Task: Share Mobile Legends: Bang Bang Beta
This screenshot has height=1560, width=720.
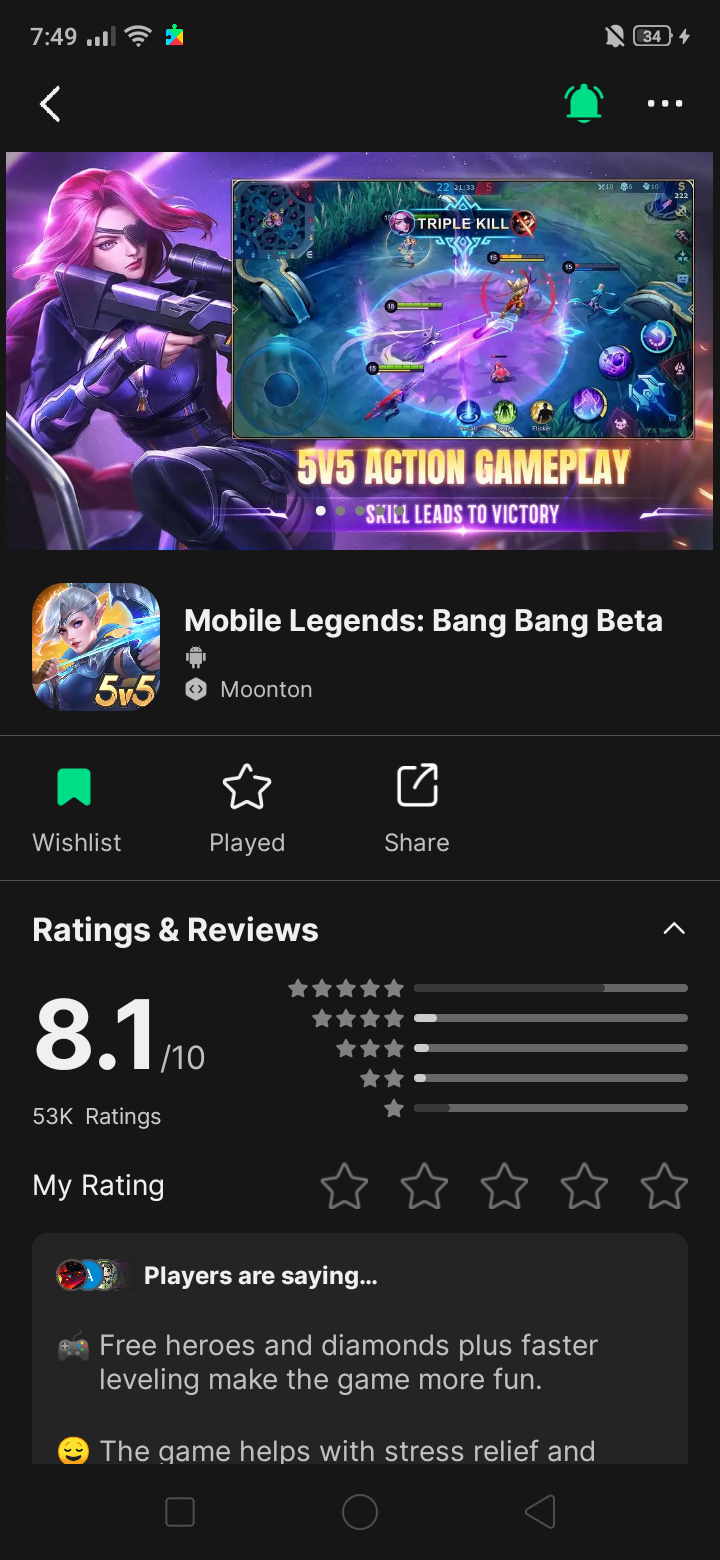Action: pyautogui.click(x=417, y=809)
